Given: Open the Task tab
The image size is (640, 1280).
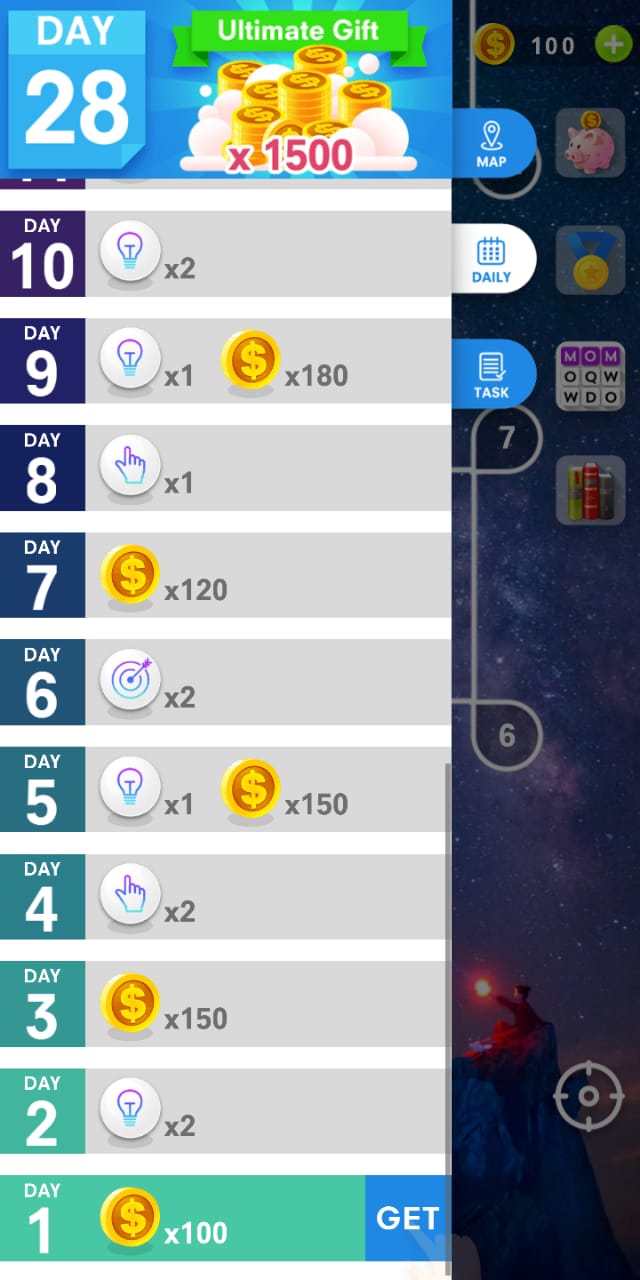Looking at the screenshot, I should 492,374.
